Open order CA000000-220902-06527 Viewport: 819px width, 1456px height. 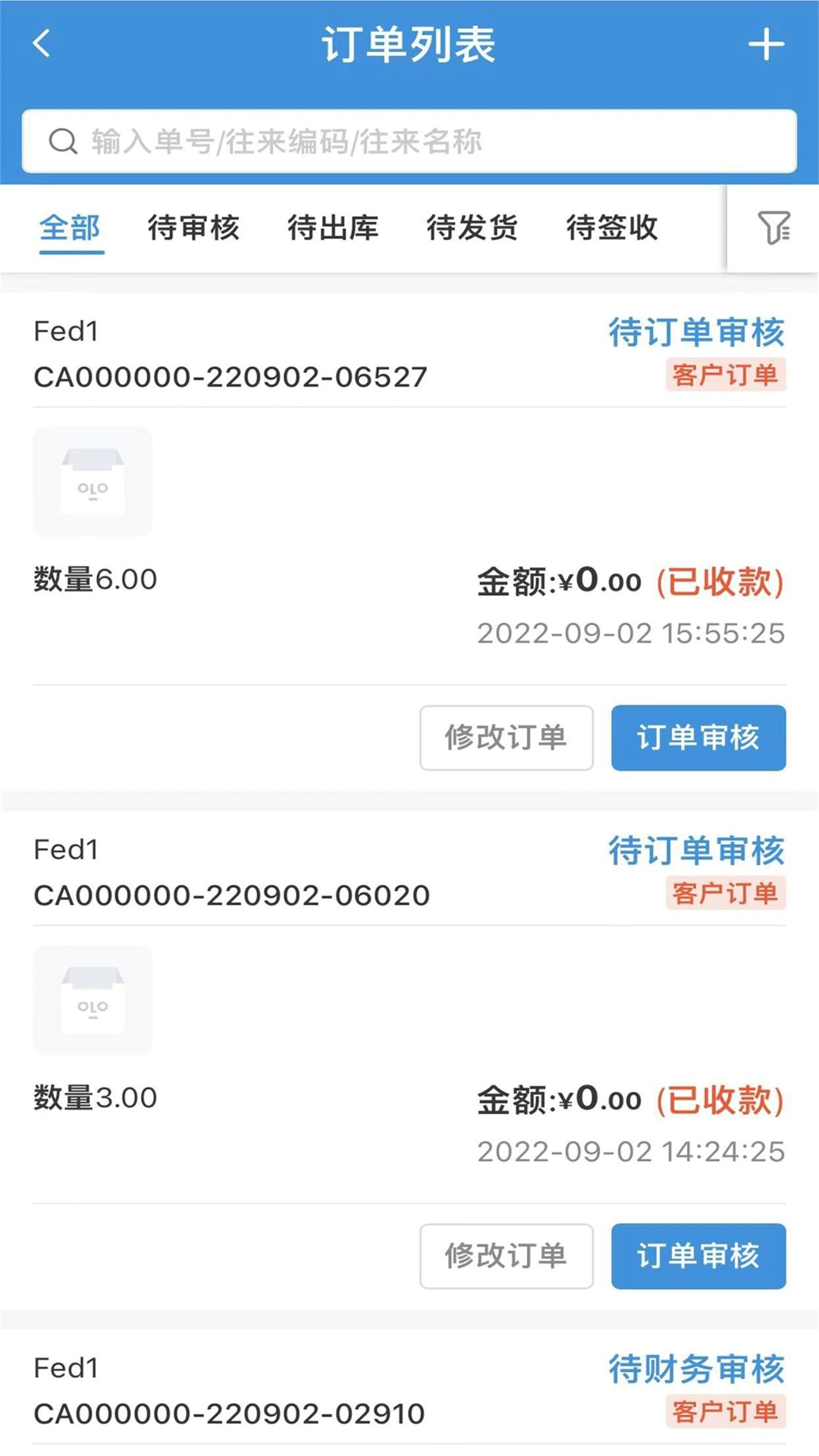click(x=231, y=377)
